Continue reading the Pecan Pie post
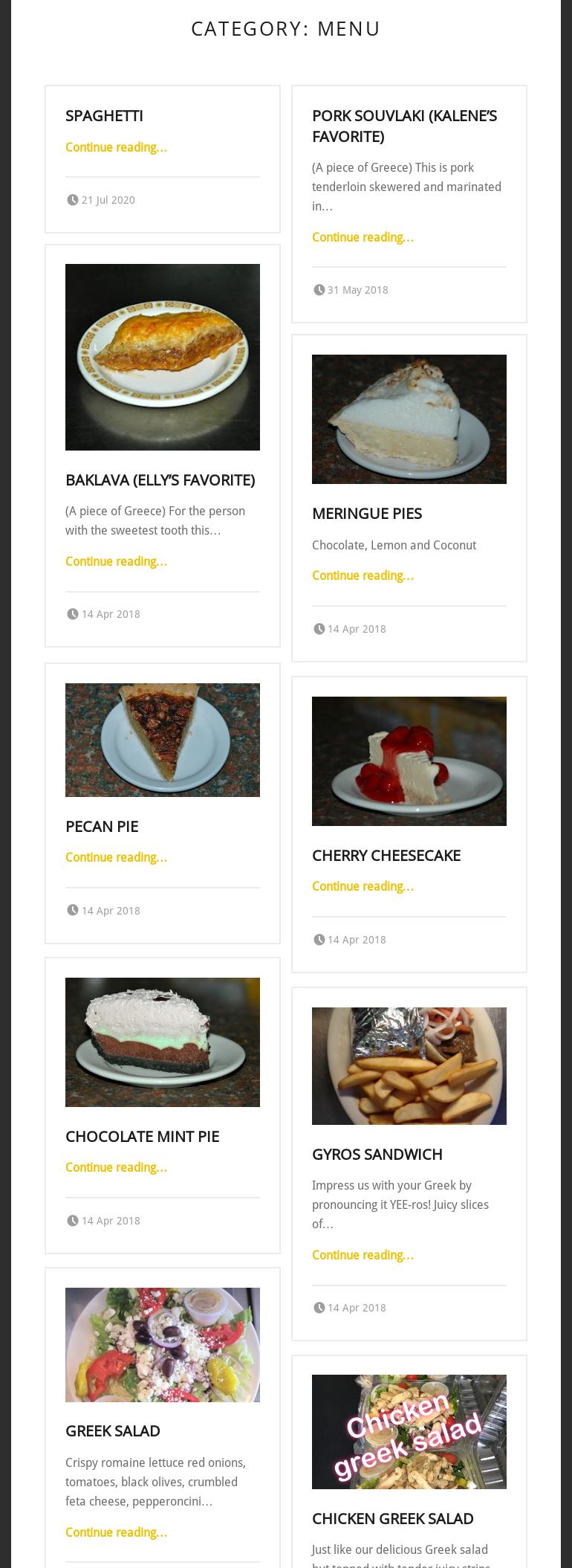572x1568 pixels. pyautogui.click(x=116, y=857)
